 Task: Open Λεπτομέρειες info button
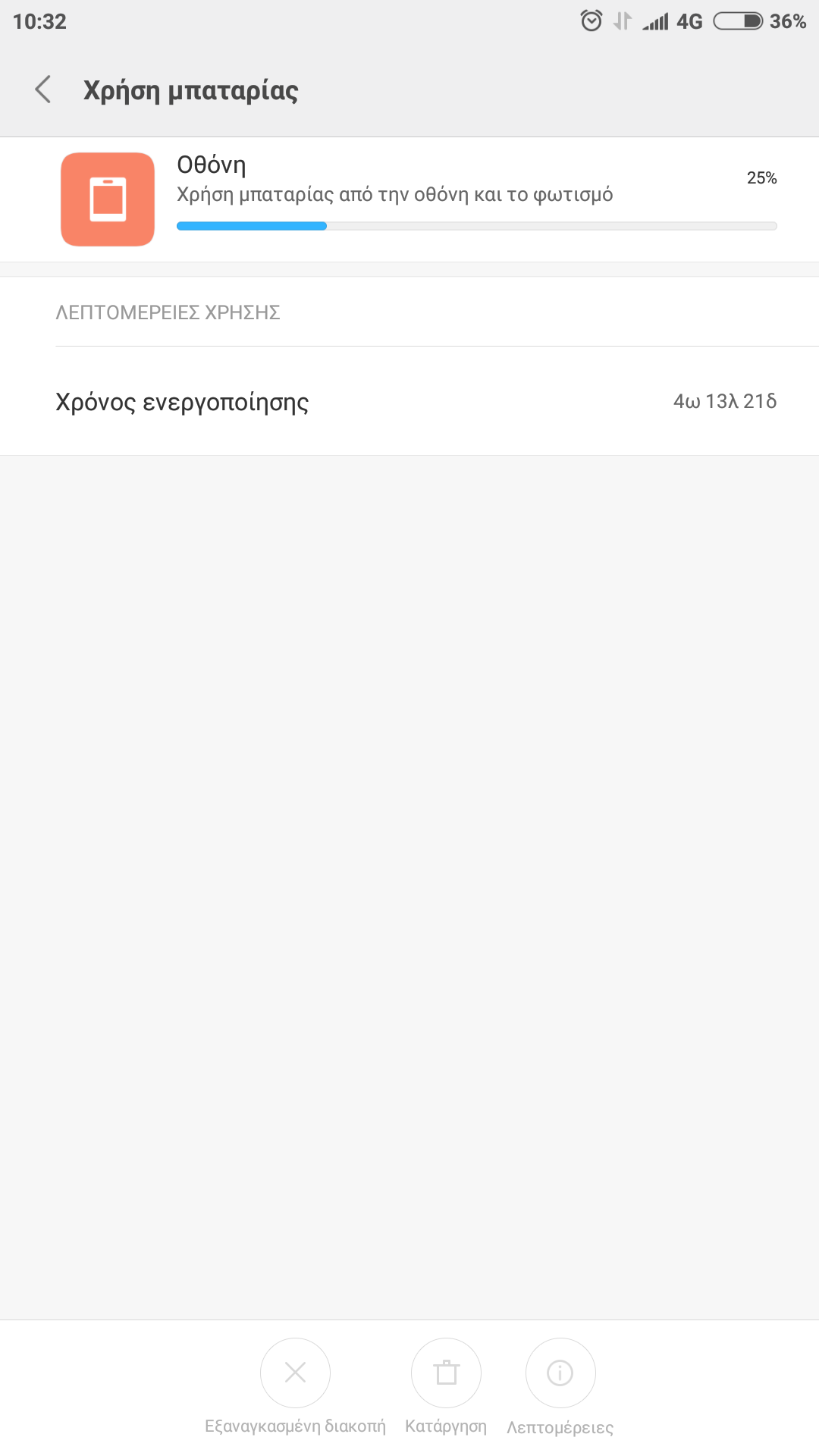[560, 1372]
